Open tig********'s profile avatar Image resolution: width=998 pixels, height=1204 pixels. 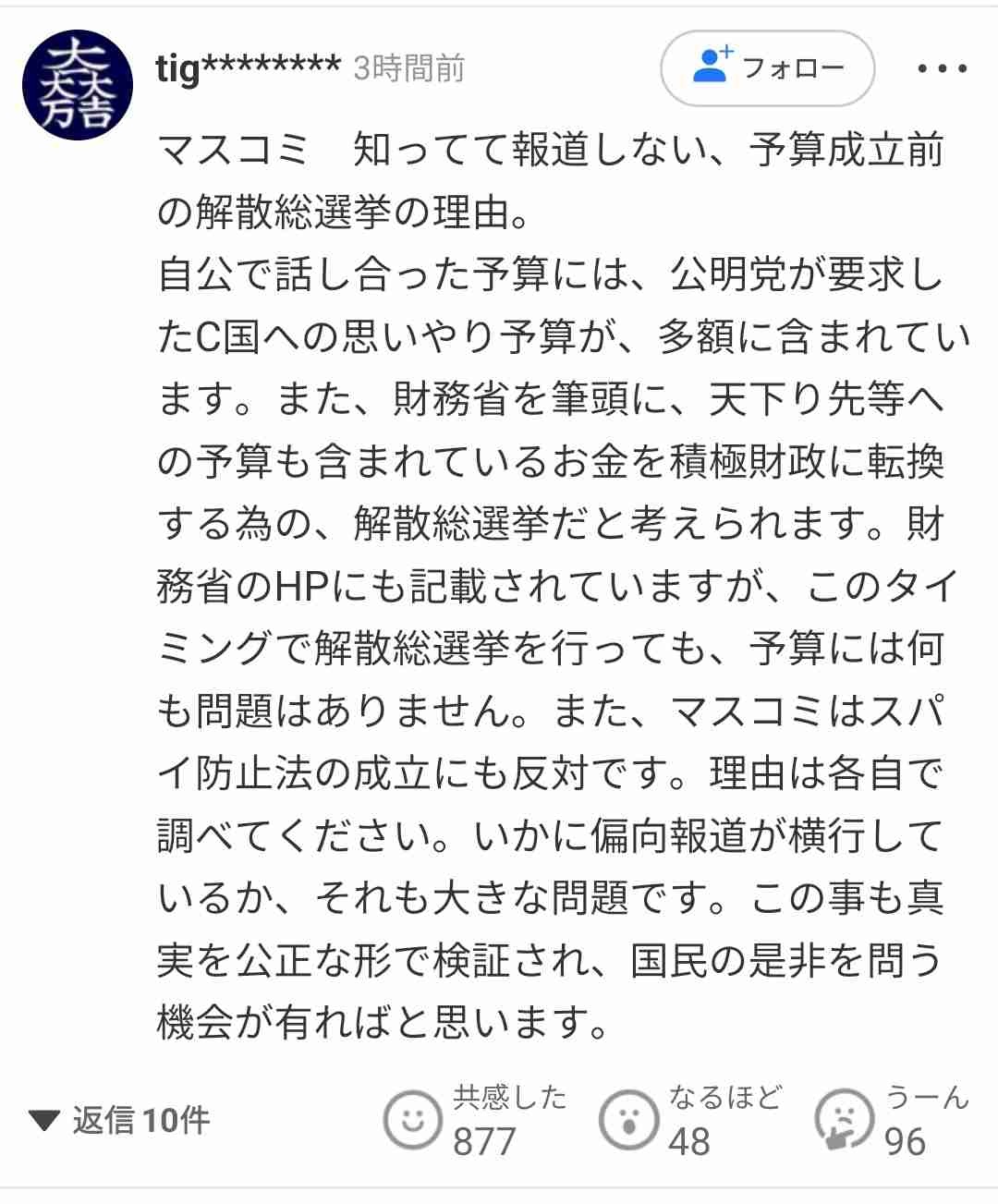tap(78, 85)
